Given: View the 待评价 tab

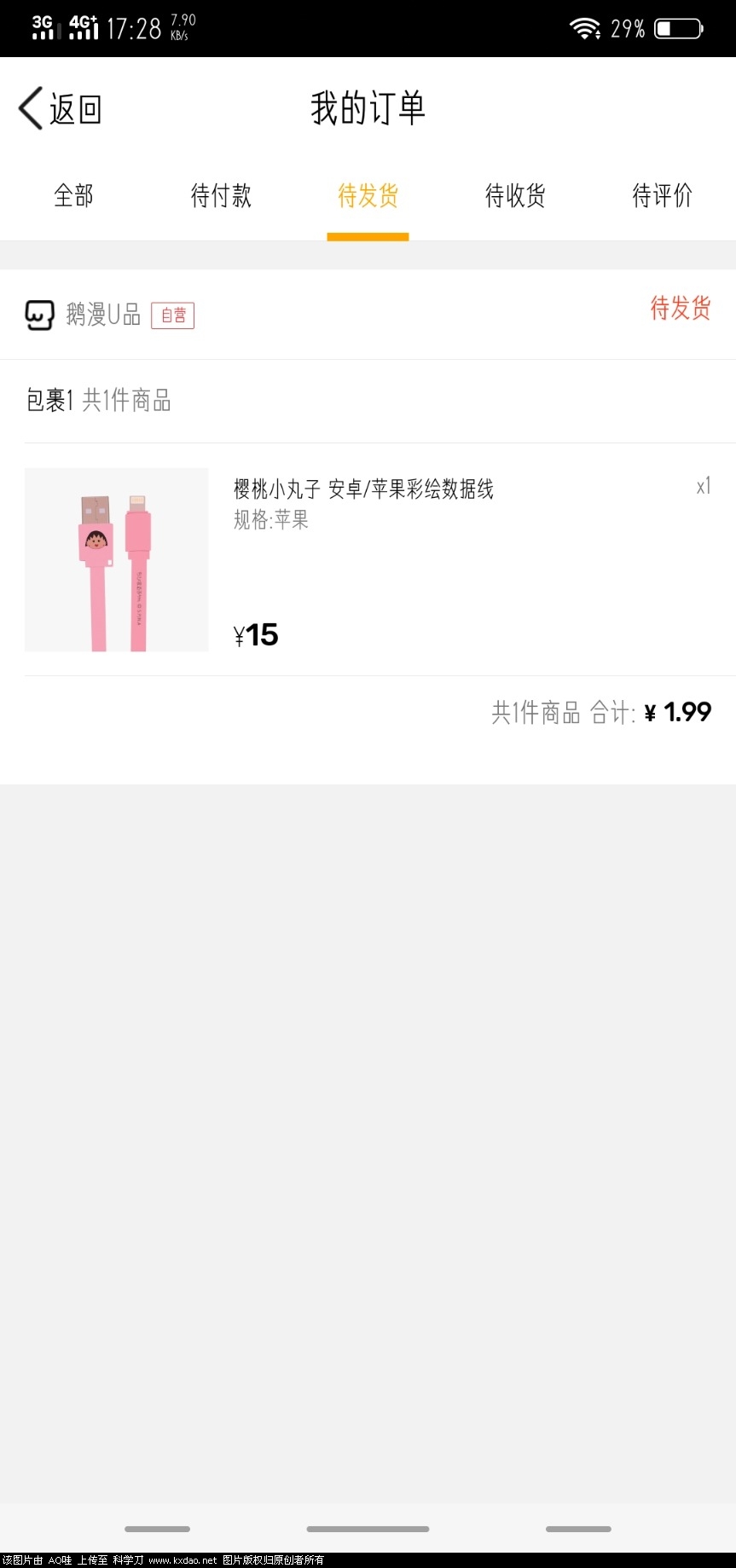Looking at the screenshot, I should pos(662,196).
